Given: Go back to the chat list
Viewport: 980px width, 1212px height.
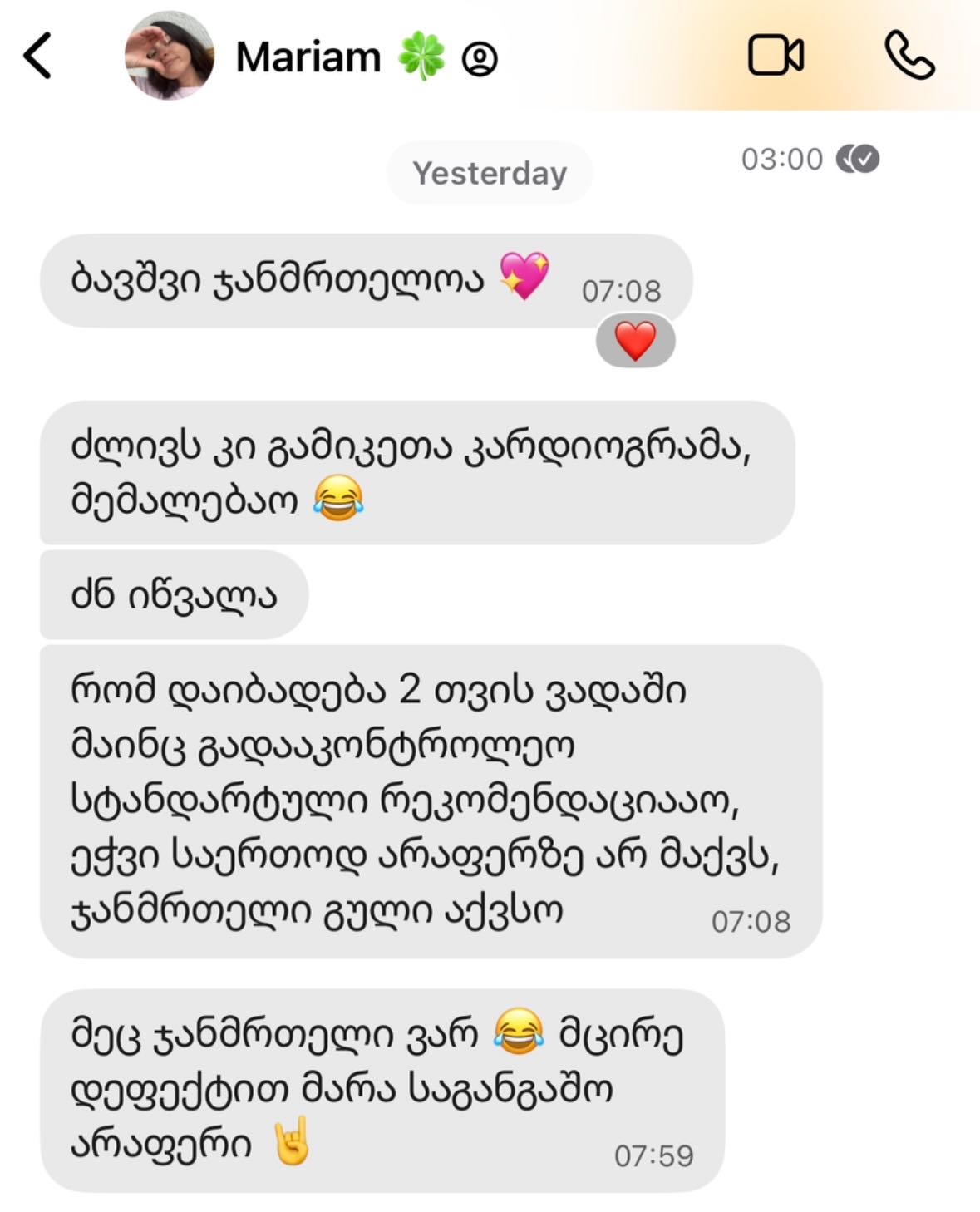Looking at the screenshot, I should pos(38,57).
